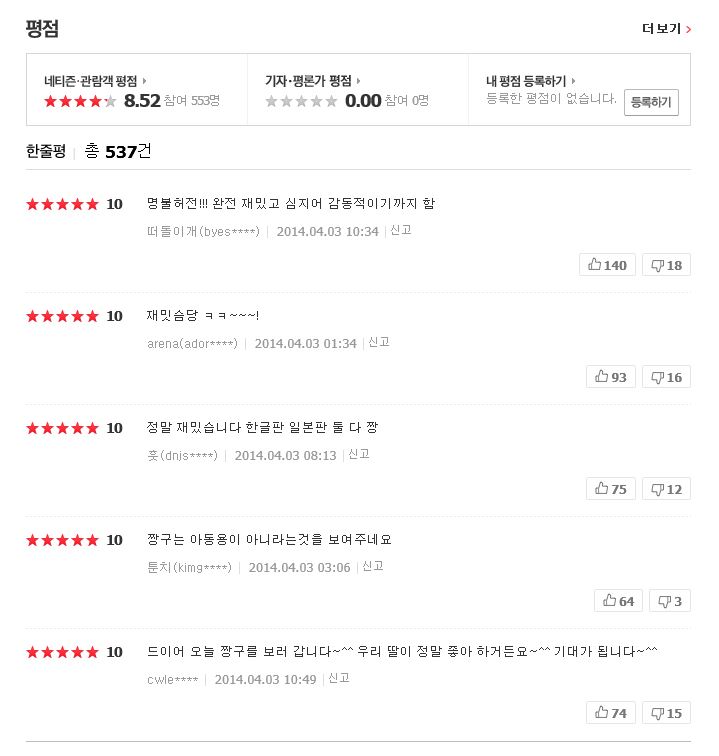Report cwle's review via 신고
The width and height of the screenshot is (719, 756).
(339, 678)
